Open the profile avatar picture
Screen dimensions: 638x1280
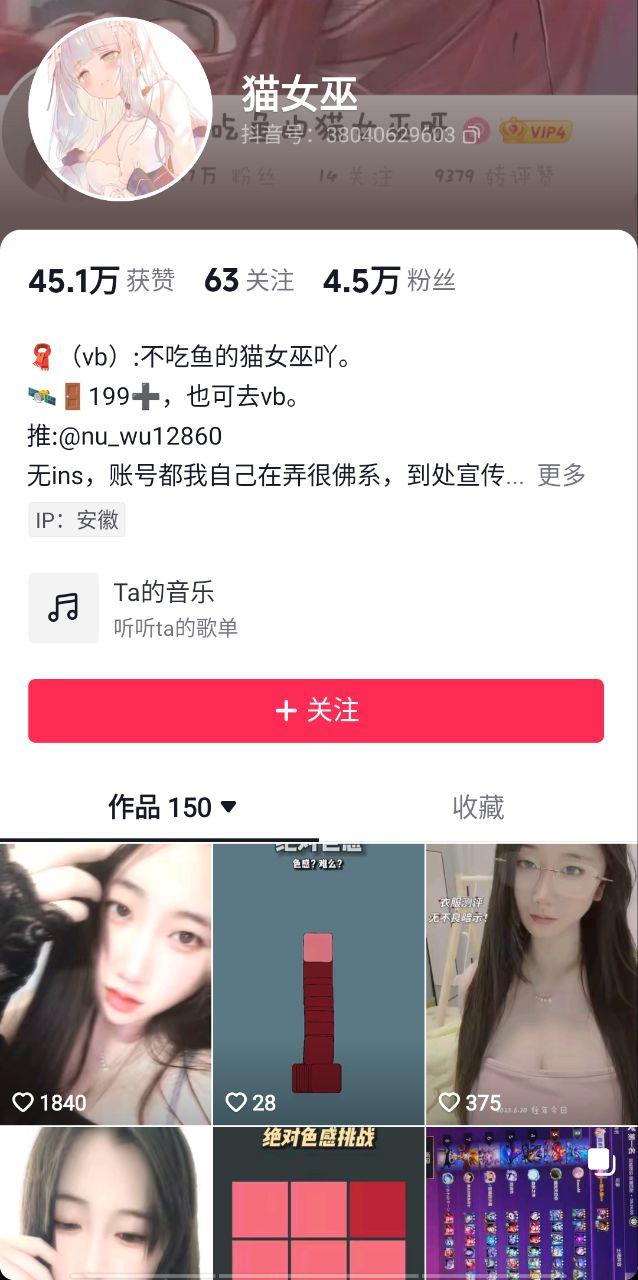[x=120, y=108]
